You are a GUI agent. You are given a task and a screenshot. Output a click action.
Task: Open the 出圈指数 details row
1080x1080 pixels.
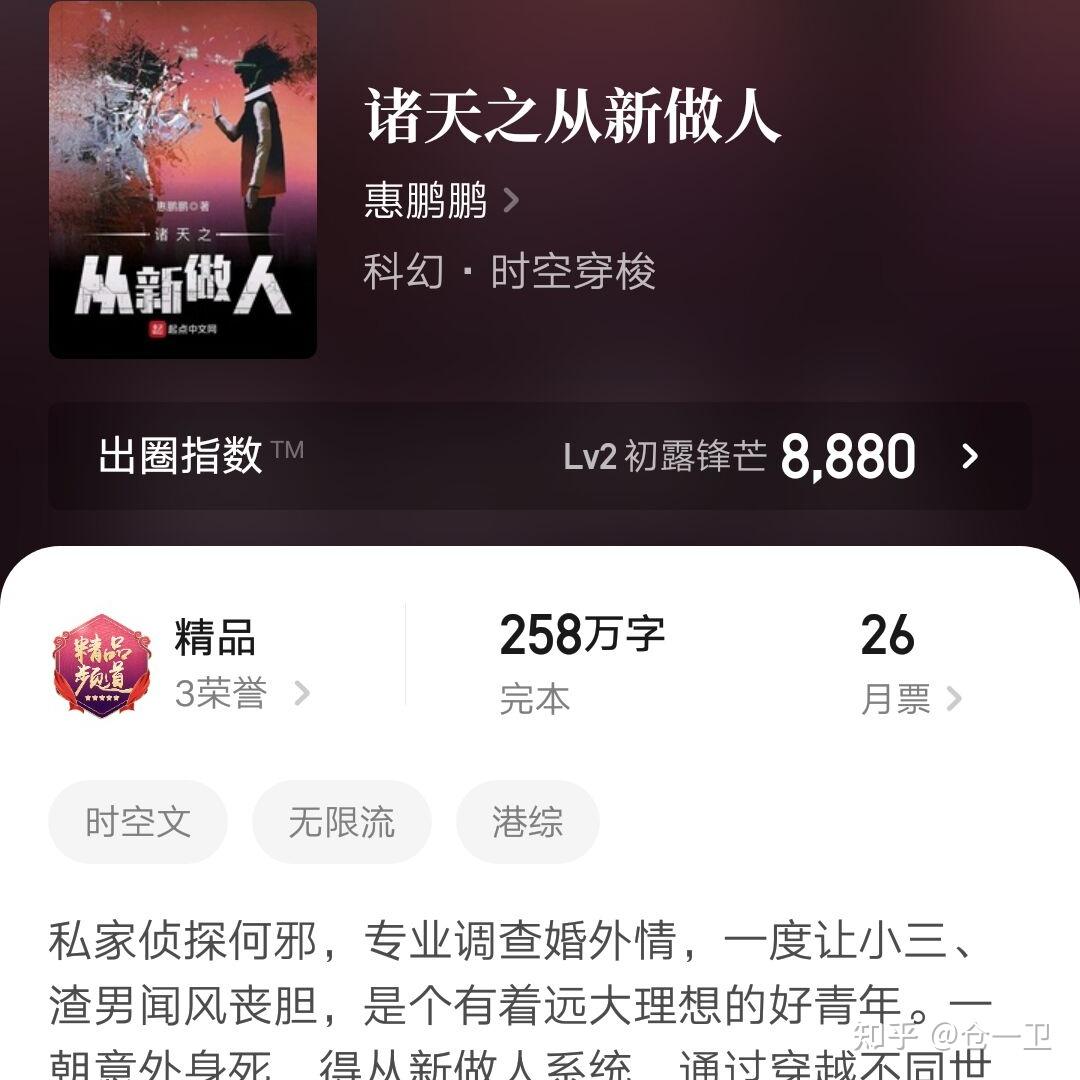(x=540, y=456)
